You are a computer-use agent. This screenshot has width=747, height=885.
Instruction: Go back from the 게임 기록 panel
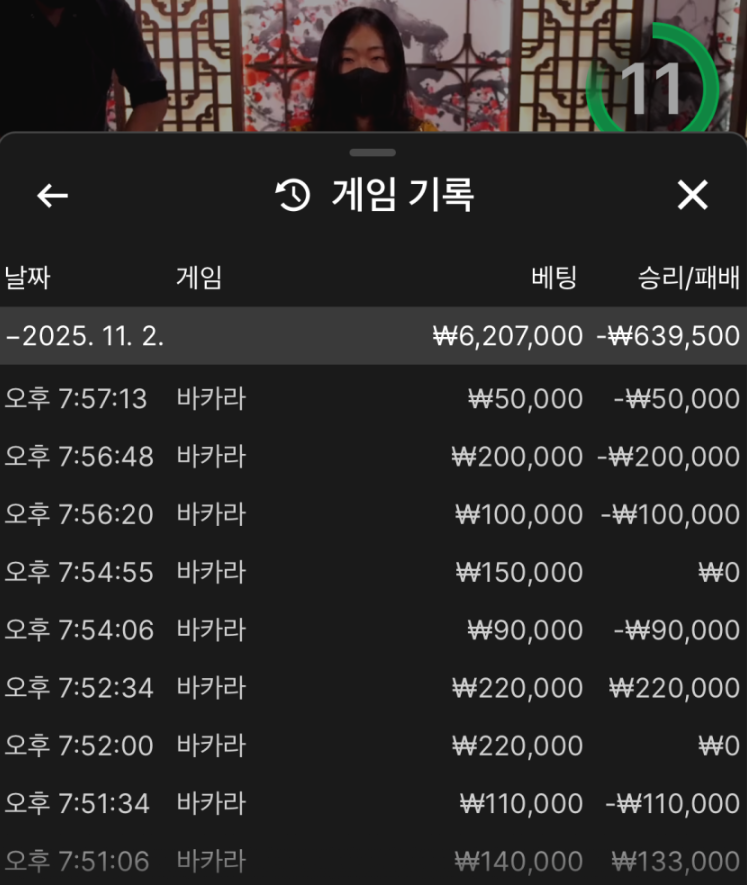(x=52, y=195)
